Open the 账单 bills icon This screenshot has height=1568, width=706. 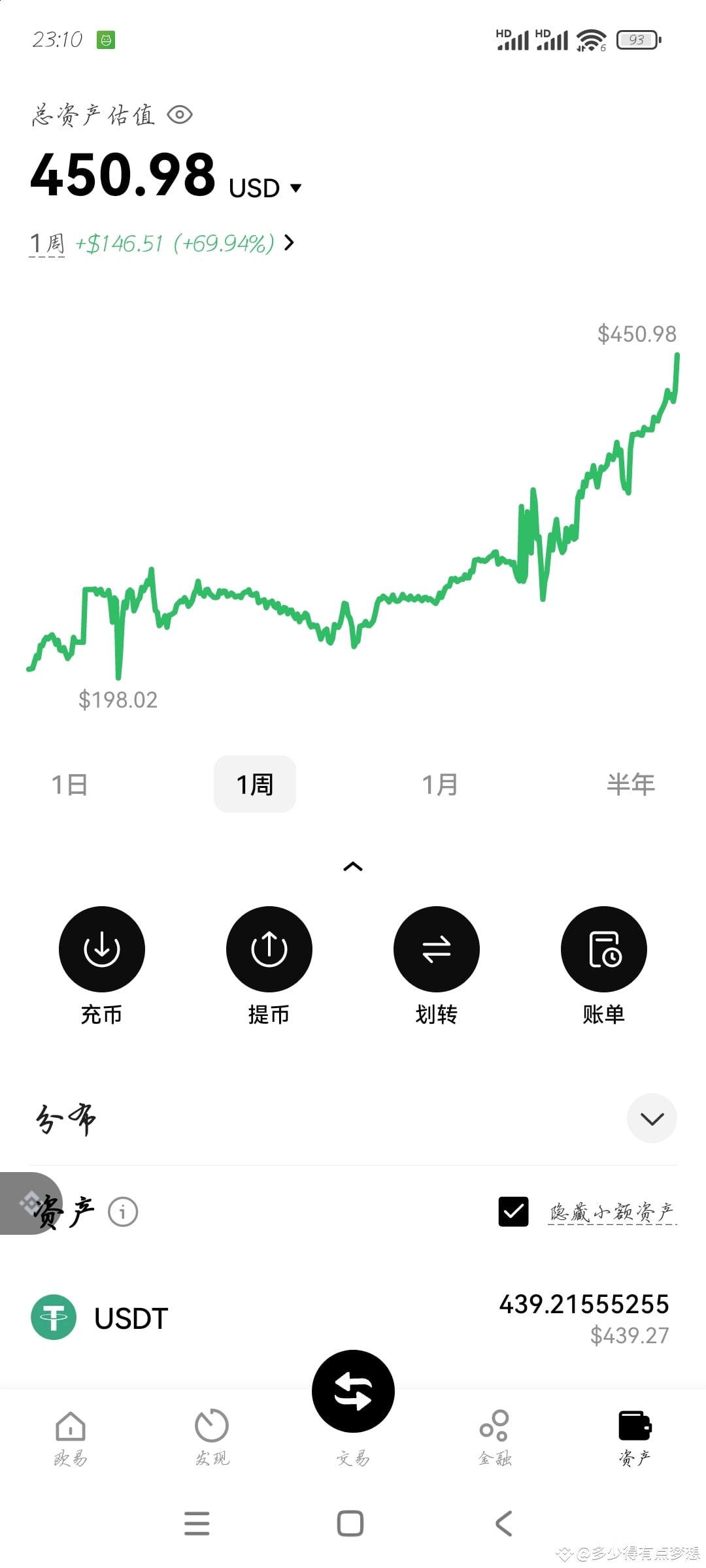click(x=603, y=949)
